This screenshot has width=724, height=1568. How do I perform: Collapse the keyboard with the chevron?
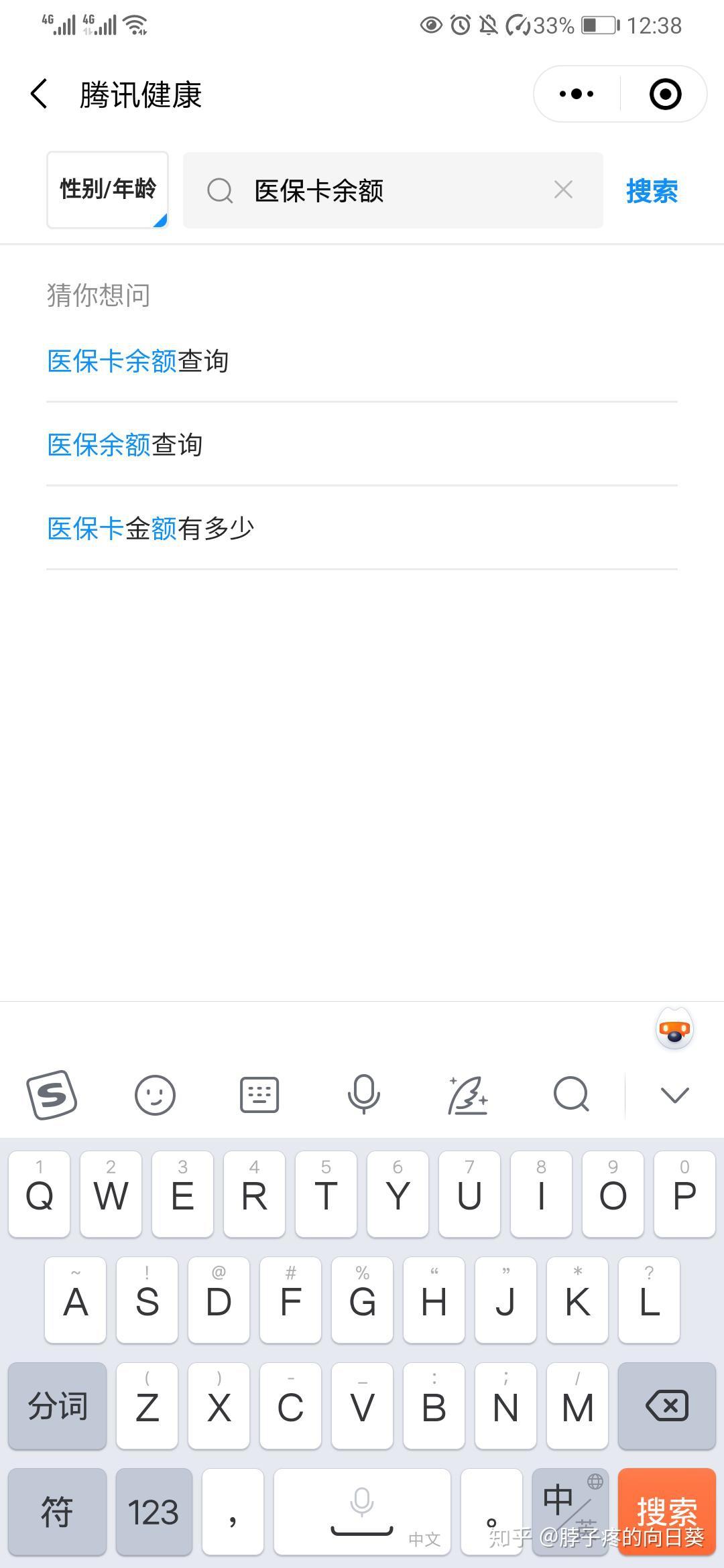click(x=674, y=1096)
